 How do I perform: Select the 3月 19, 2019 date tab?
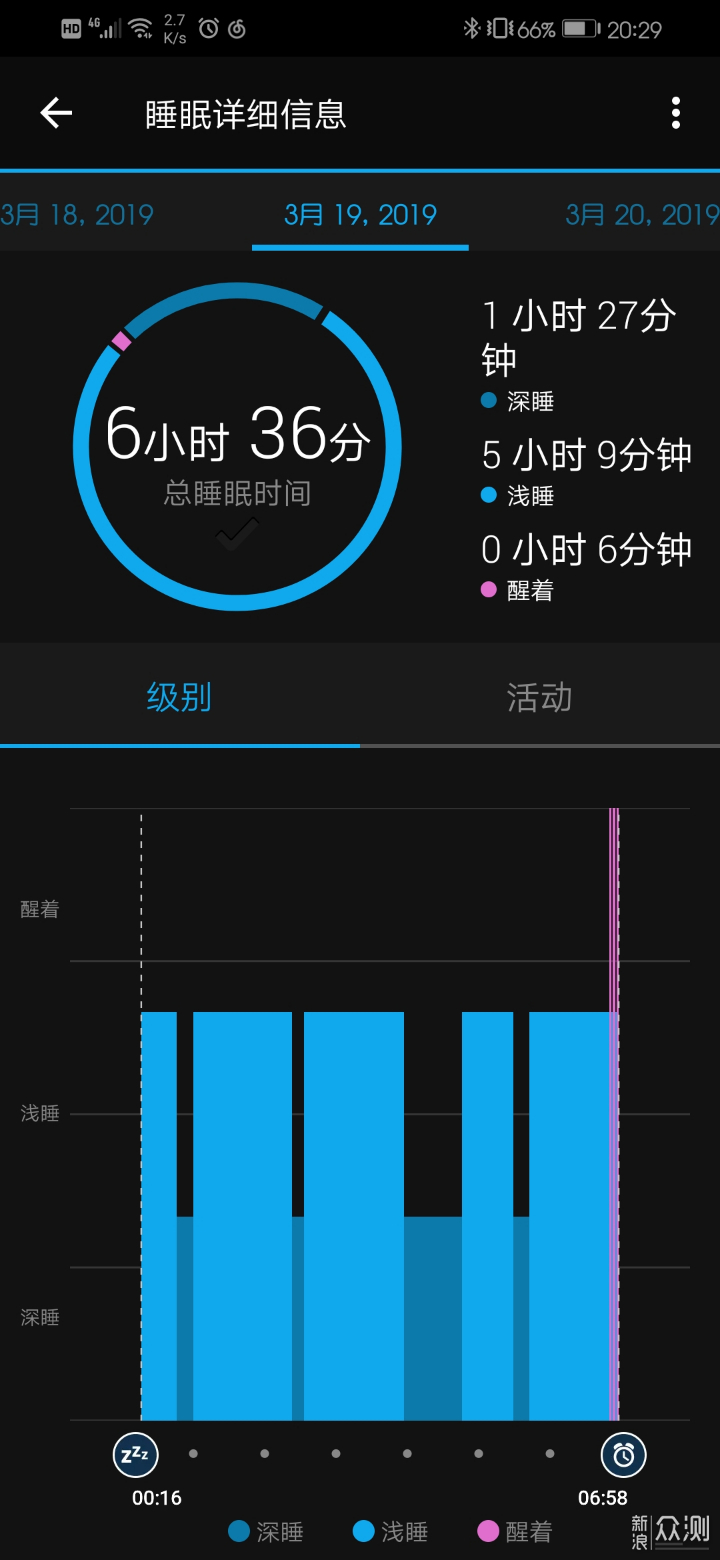(360, 215)
